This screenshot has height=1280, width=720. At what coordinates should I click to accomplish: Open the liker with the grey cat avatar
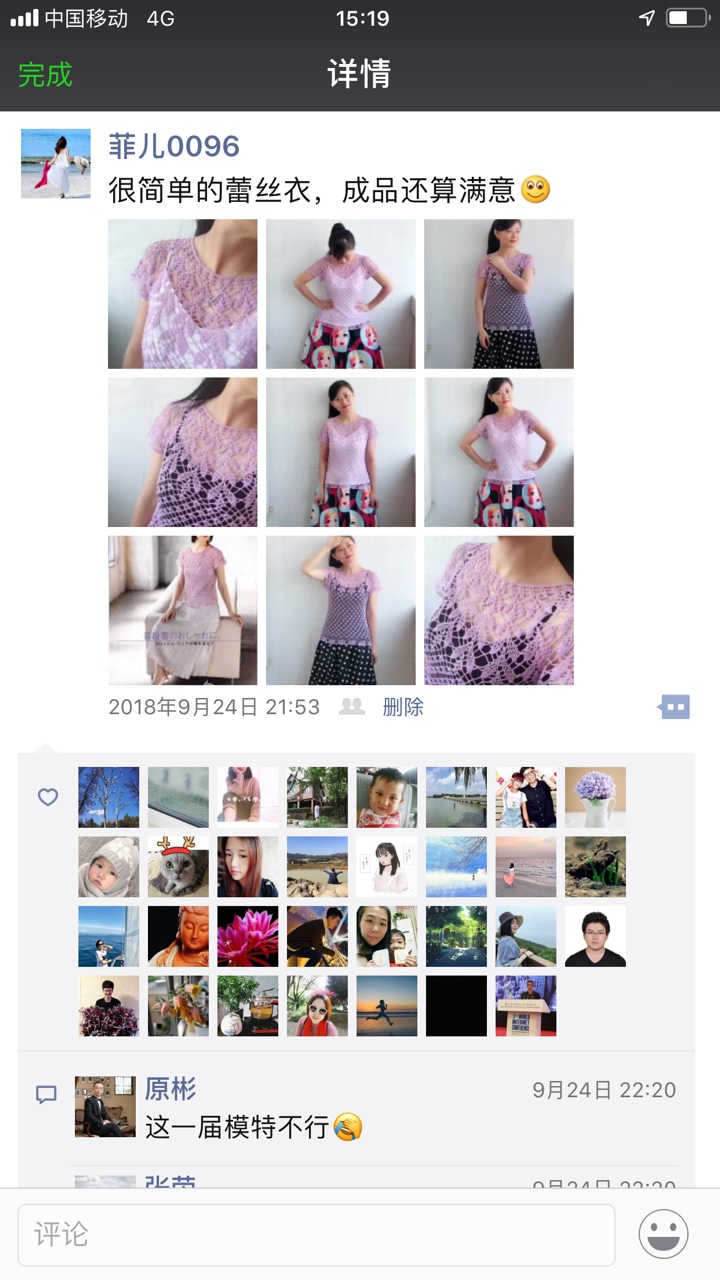[178, 867]
